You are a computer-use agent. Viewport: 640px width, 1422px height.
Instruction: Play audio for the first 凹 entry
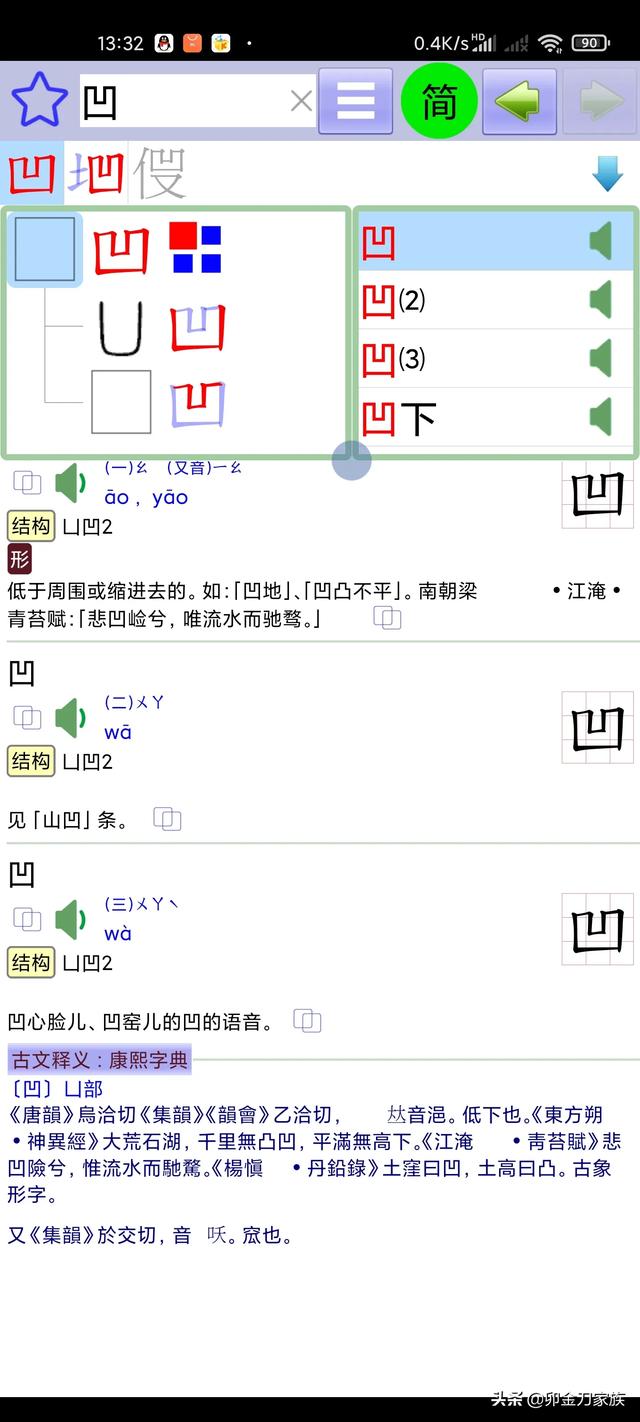[600, 242]
